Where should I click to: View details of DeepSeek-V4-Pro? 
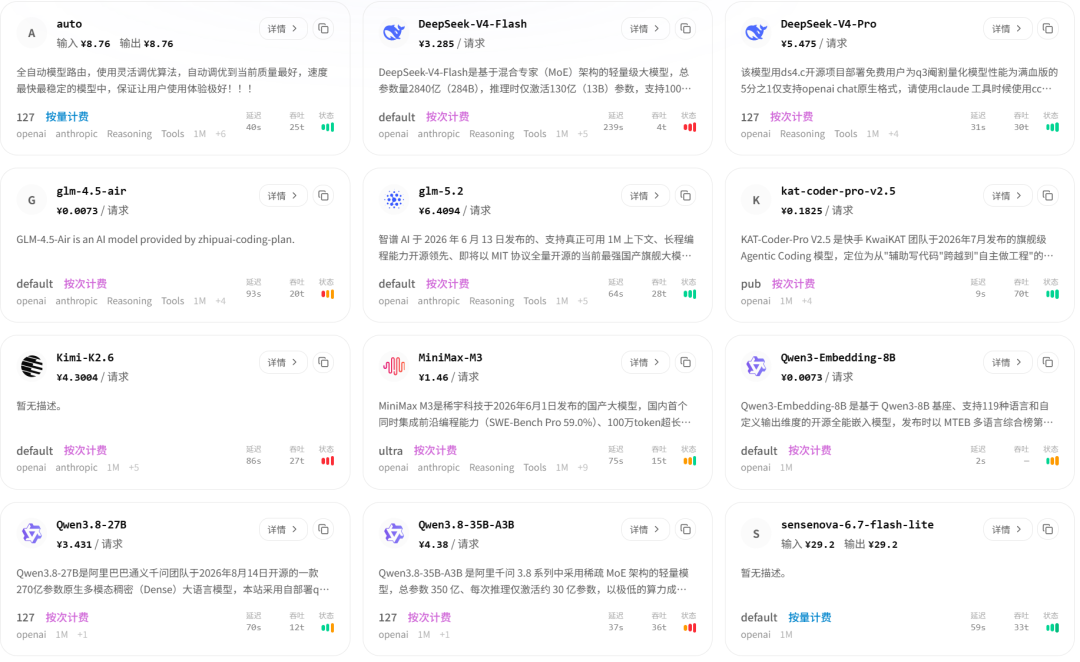pyautogui.click(x=1008, y=29)
